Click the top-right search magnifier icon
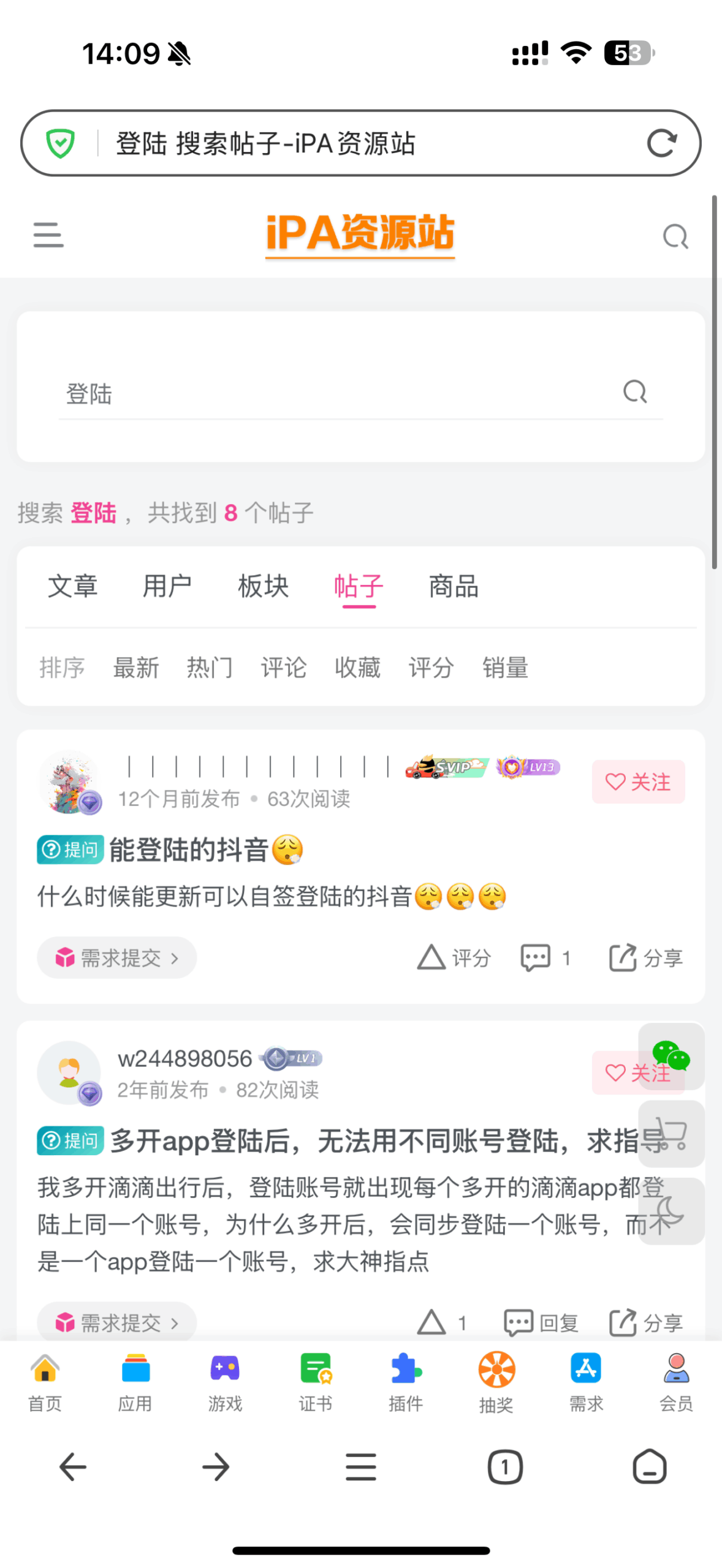Image resolution: width=722 pixels, height=1568 pixels. click(675, 236)
